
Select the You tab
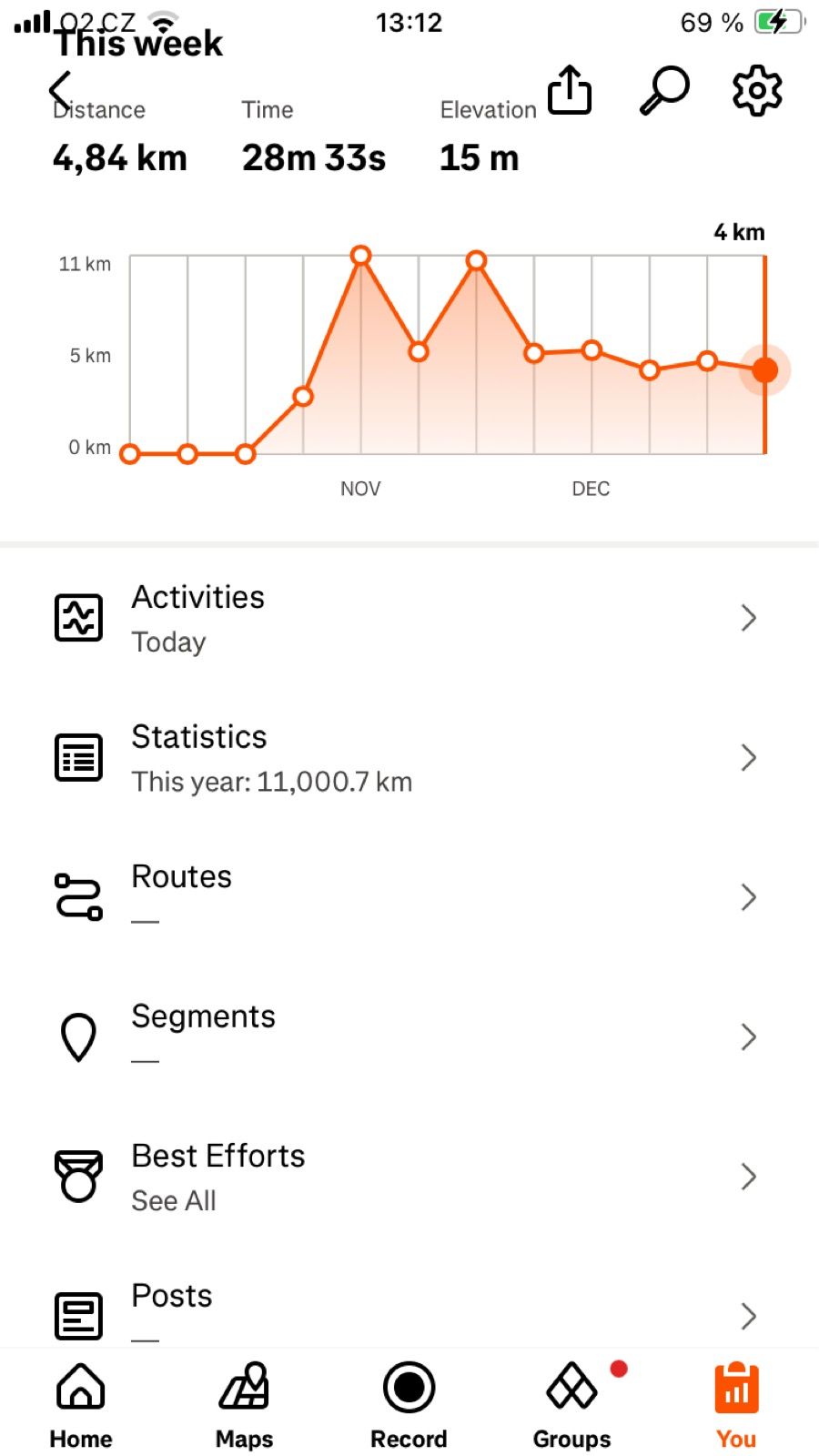736,1404
